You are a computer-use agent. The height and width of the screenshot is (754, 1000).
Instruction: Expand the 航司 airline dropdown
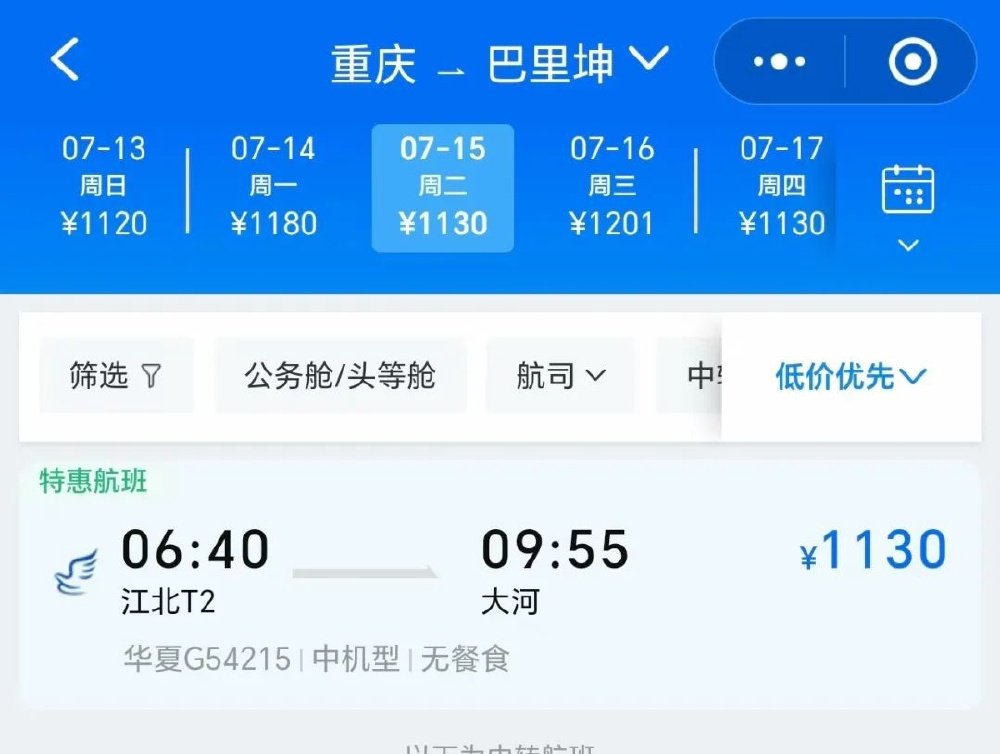click(561, 376)
